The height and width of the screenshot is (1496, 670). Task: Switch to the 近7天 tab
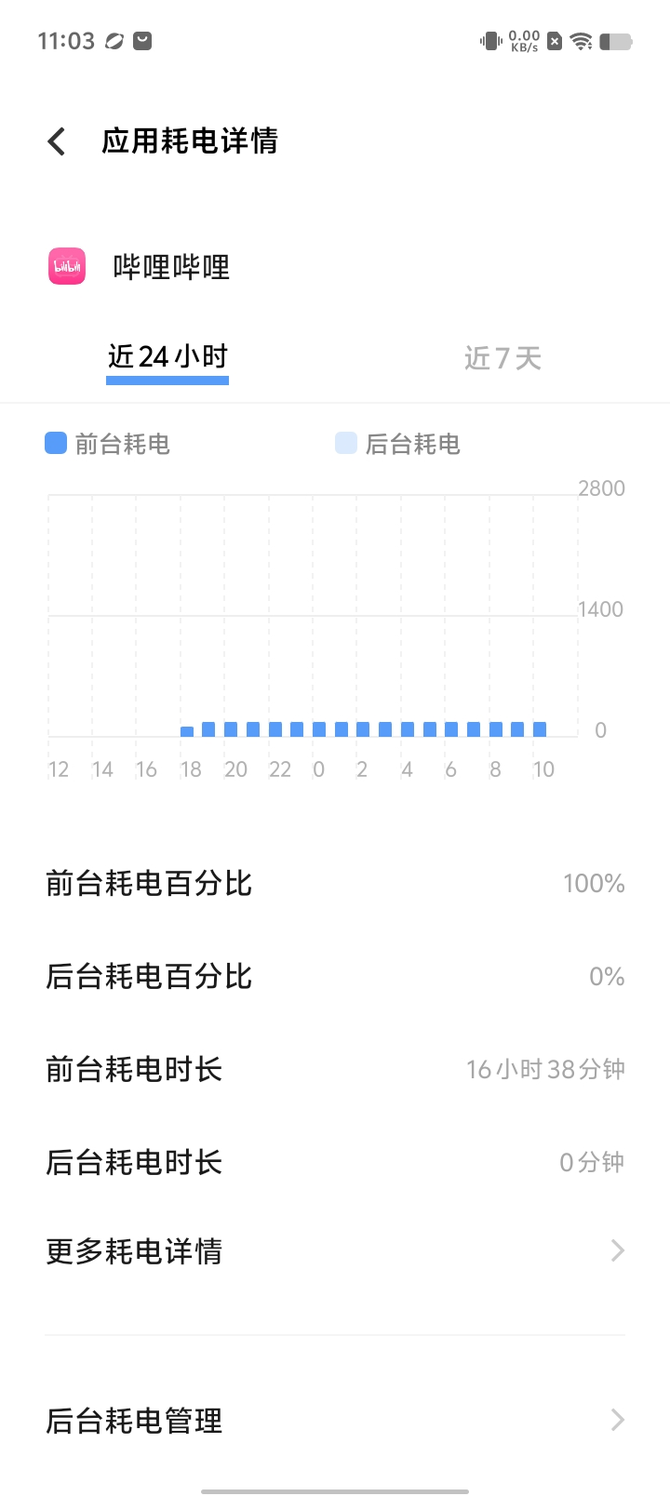tap(503, 358)
